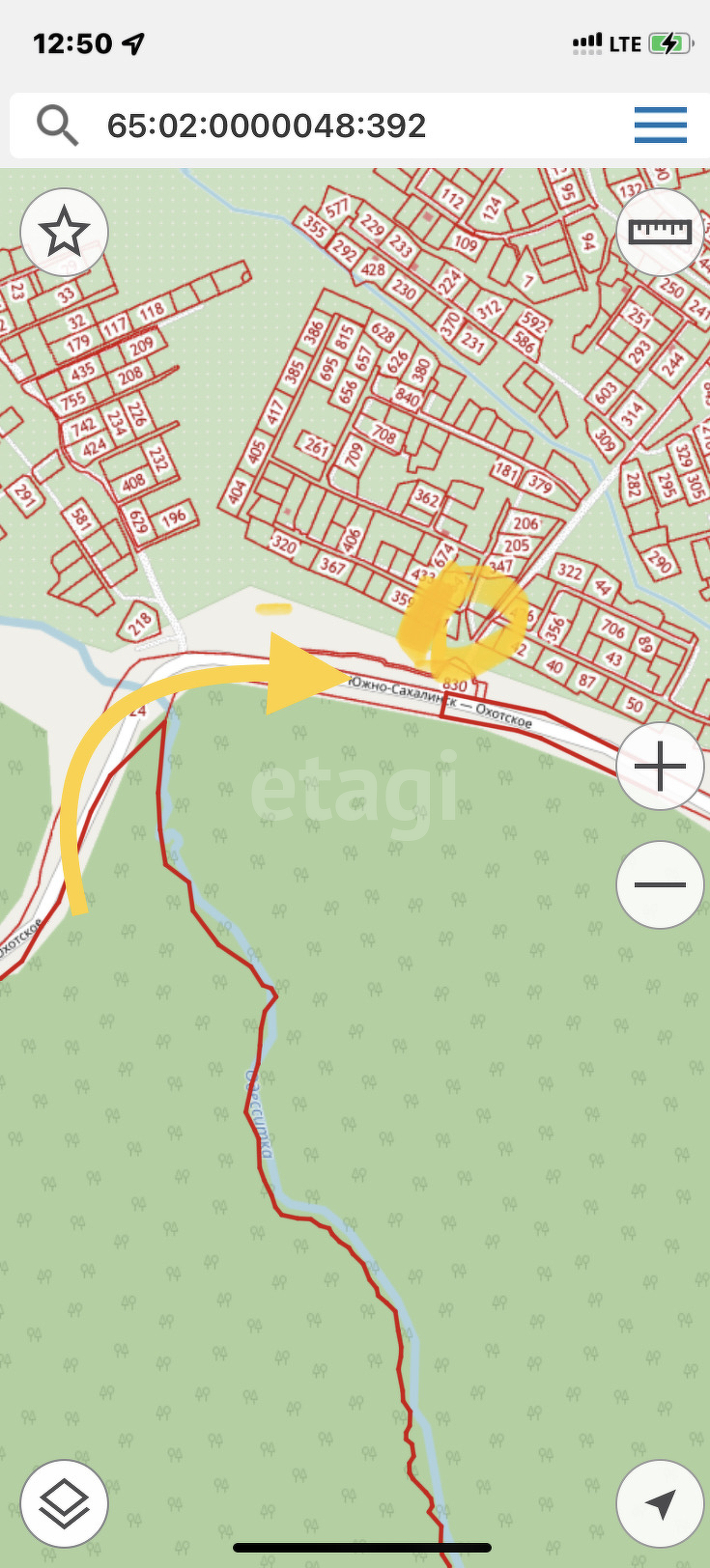Zoom in with the plus button
The image size is (710, 1568).
coord(660,767)
